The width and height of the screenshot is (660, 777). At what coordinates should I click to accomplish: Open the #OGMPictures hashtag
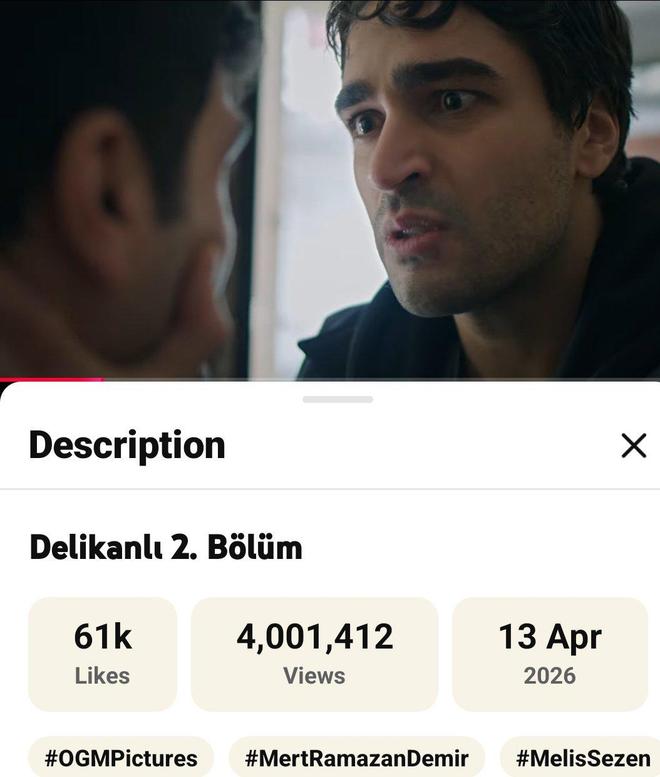pos(121,758)
